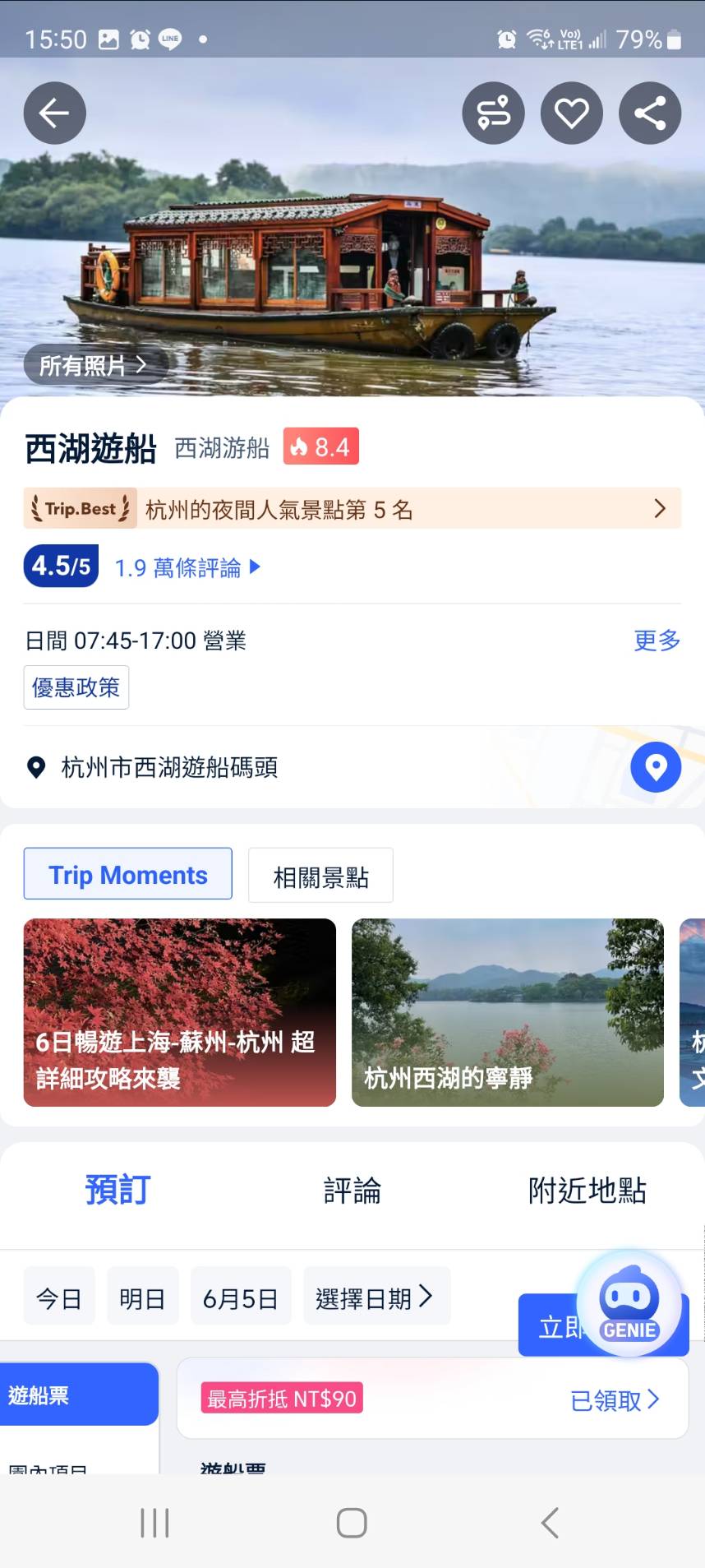Image resolution: width=705 pixels, height=1568 pixels.
Task: Switch to the 評論 tab
Action: (x=352, y=1190)
